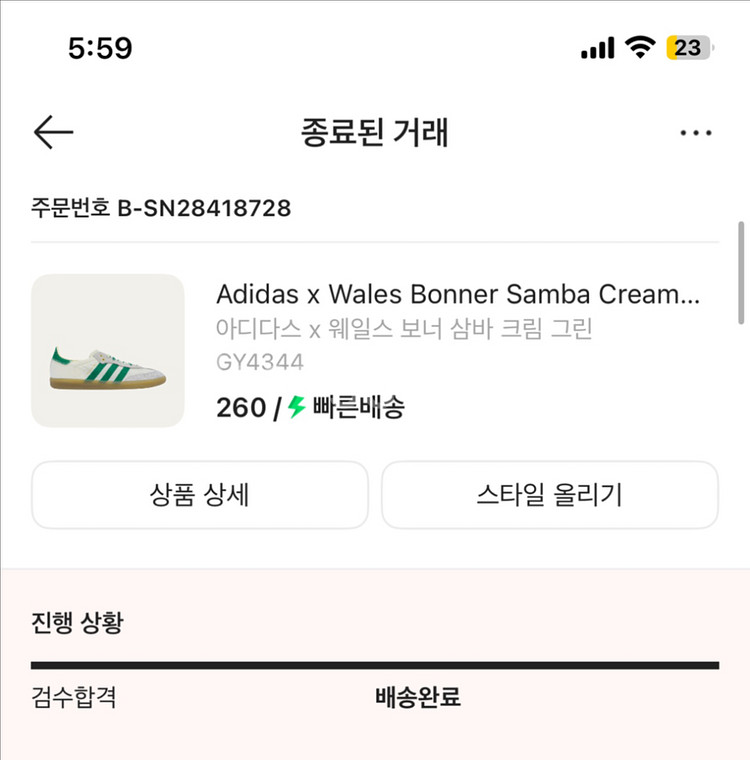
Task: Open the three-dot overflow menu
Action: [x=695, y=133]
